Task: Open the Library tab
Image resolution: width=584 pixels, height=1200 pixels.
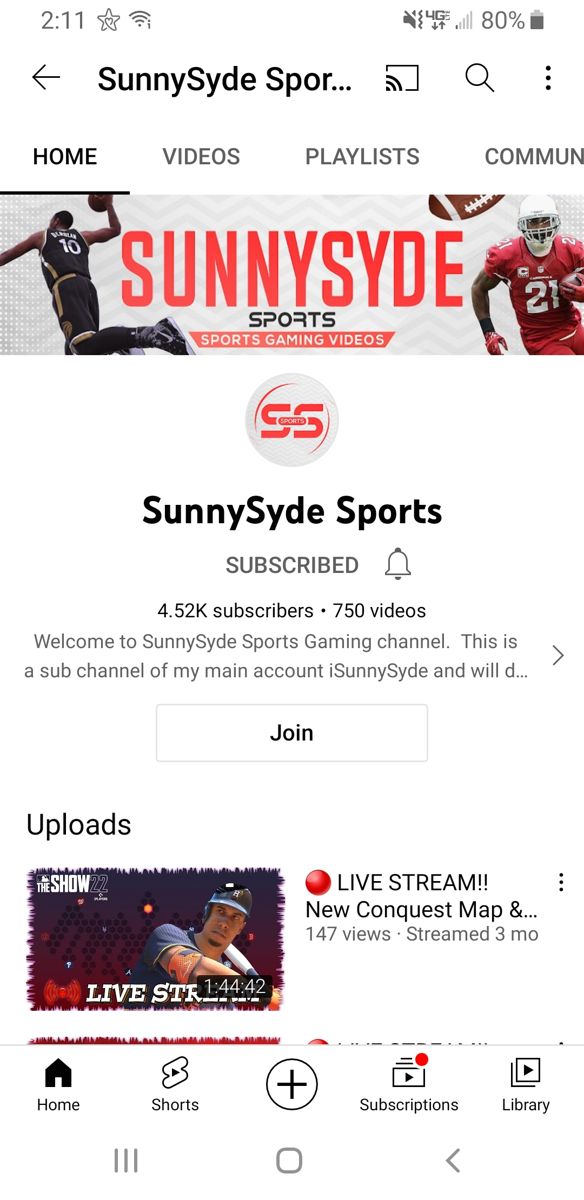Action: point(526,1086)
